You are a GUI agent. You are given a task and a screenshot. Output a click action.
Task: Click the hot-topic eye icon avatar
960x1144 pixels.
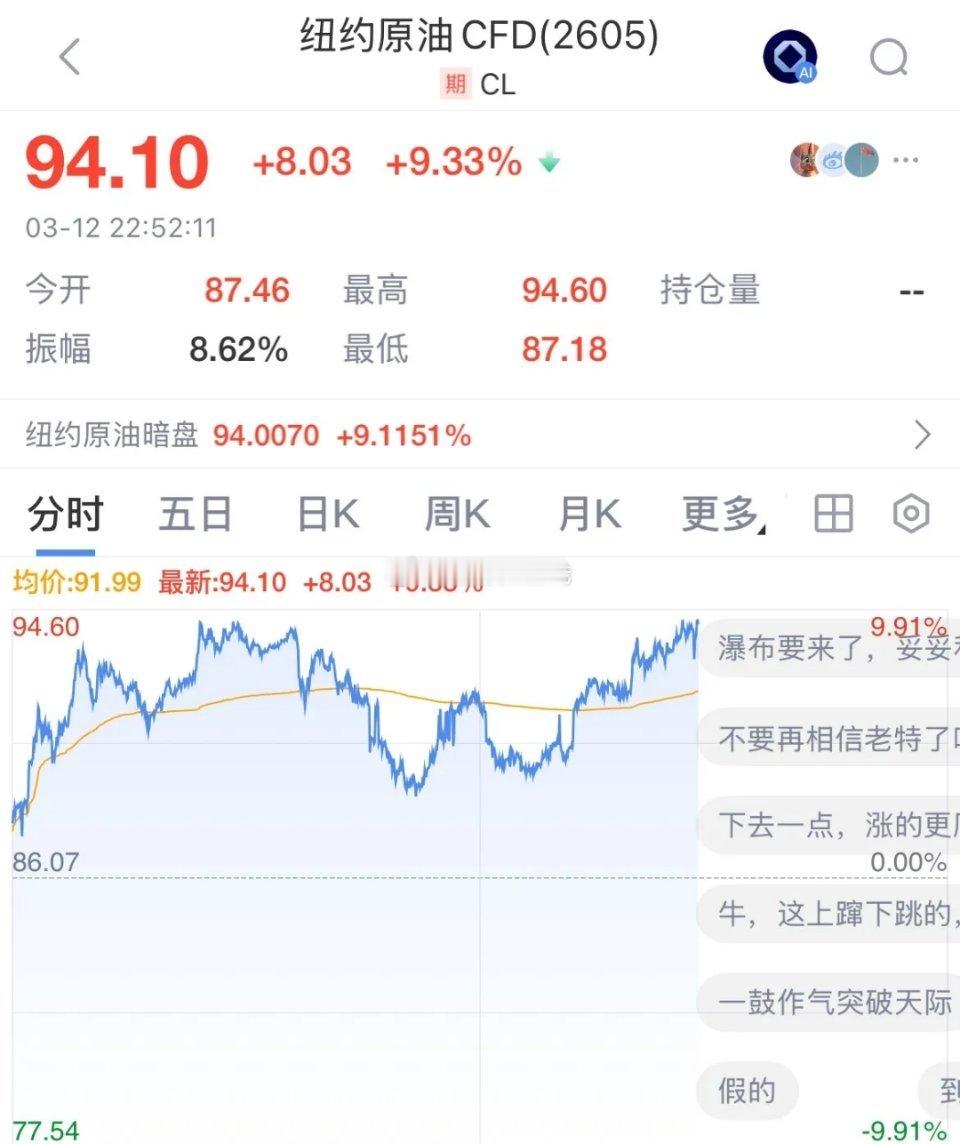(x=833, y=160)
